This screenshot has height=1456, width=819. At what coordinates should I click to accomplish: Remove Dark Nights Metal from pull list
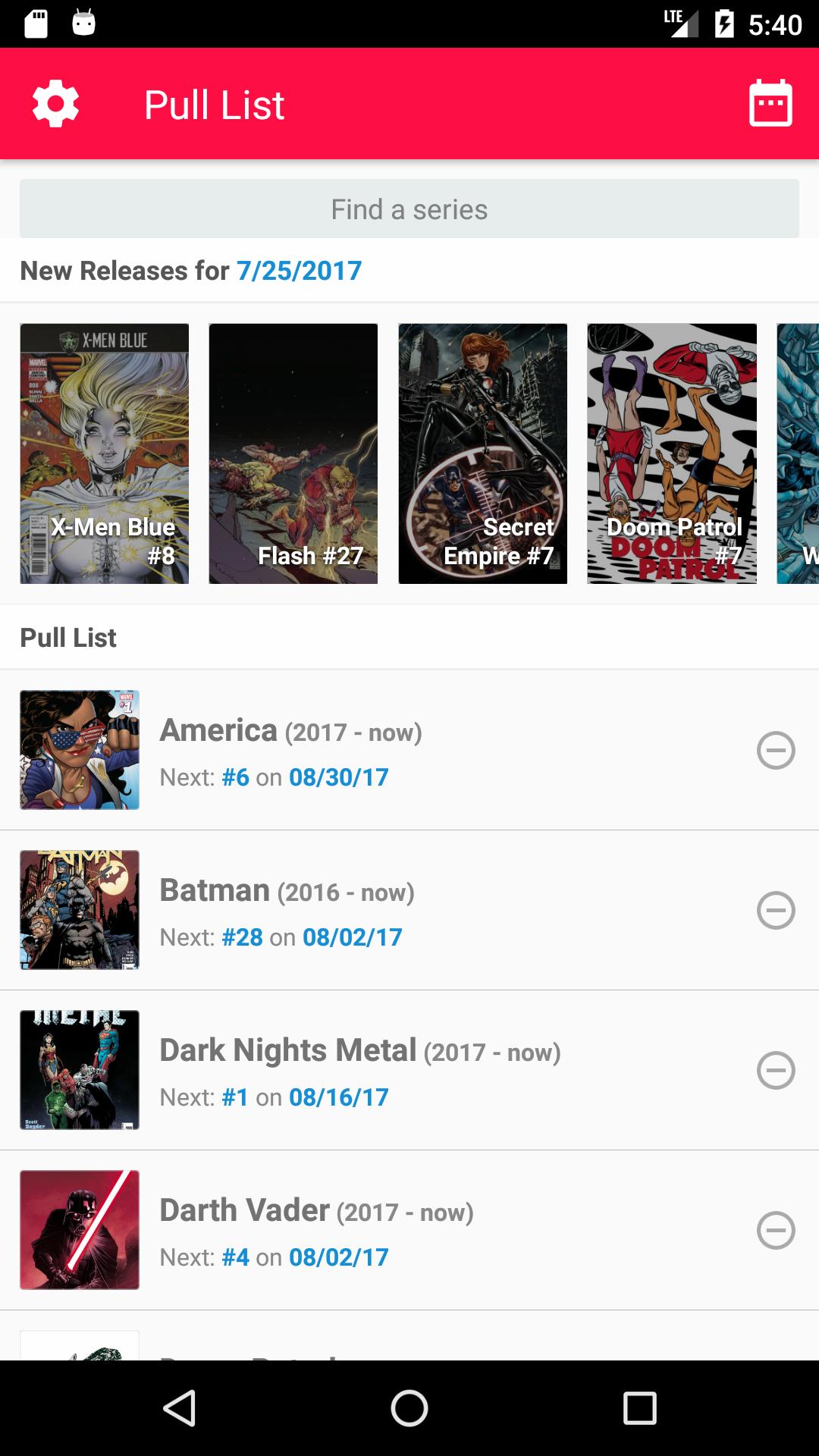pos(776,1071)
